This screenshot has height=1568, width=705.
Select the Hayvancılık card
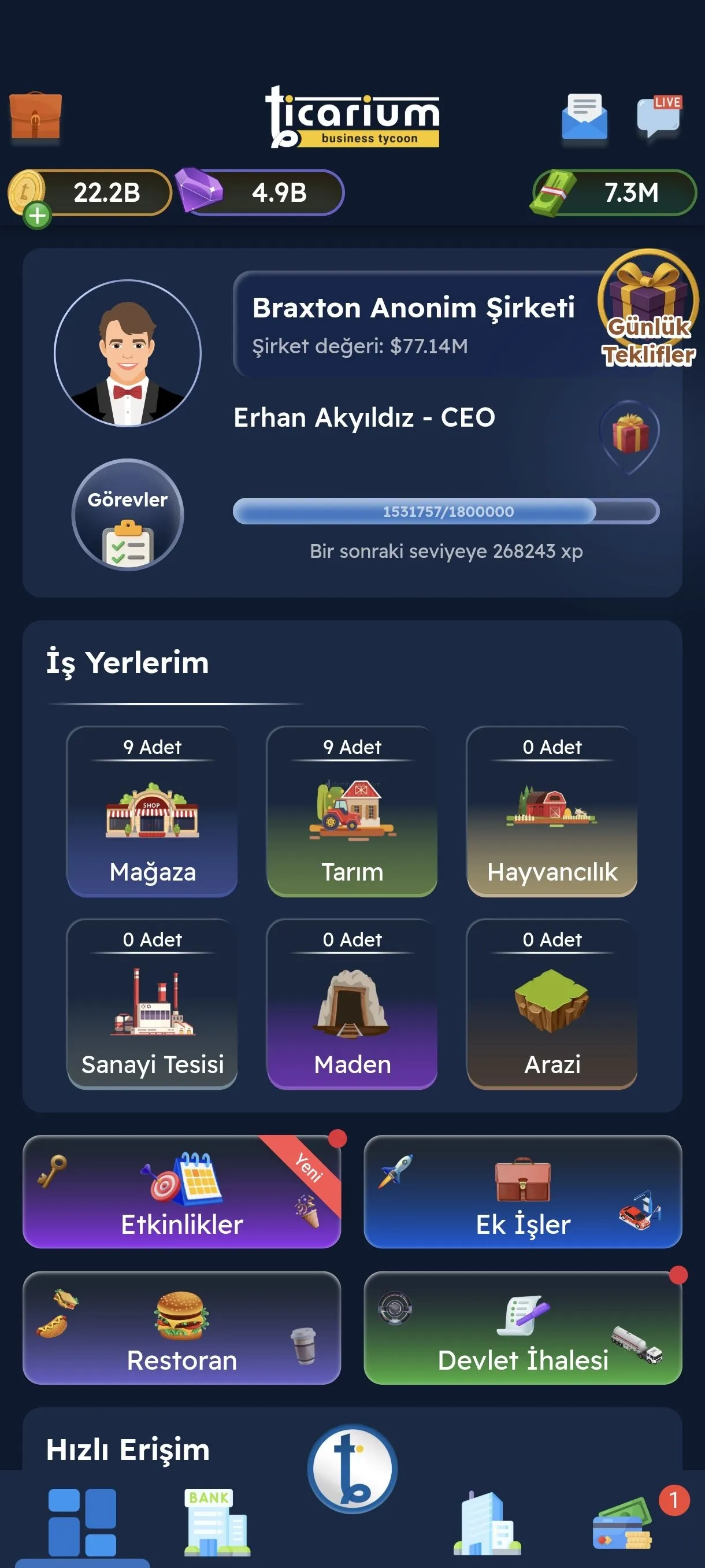click(x=552, y=811)
